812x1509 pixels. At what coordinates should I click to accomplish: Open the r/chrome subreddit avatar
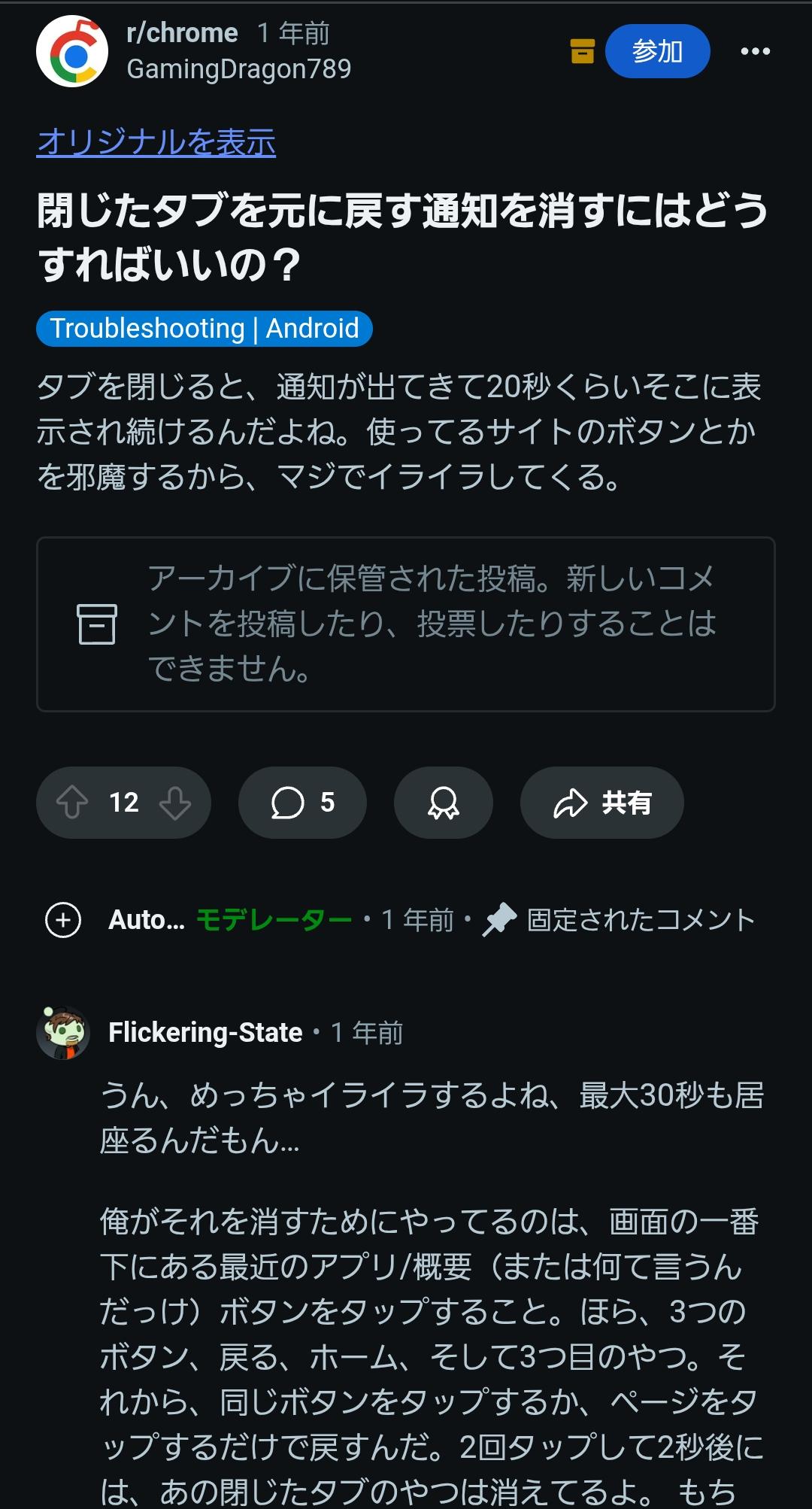coord(72,51)
